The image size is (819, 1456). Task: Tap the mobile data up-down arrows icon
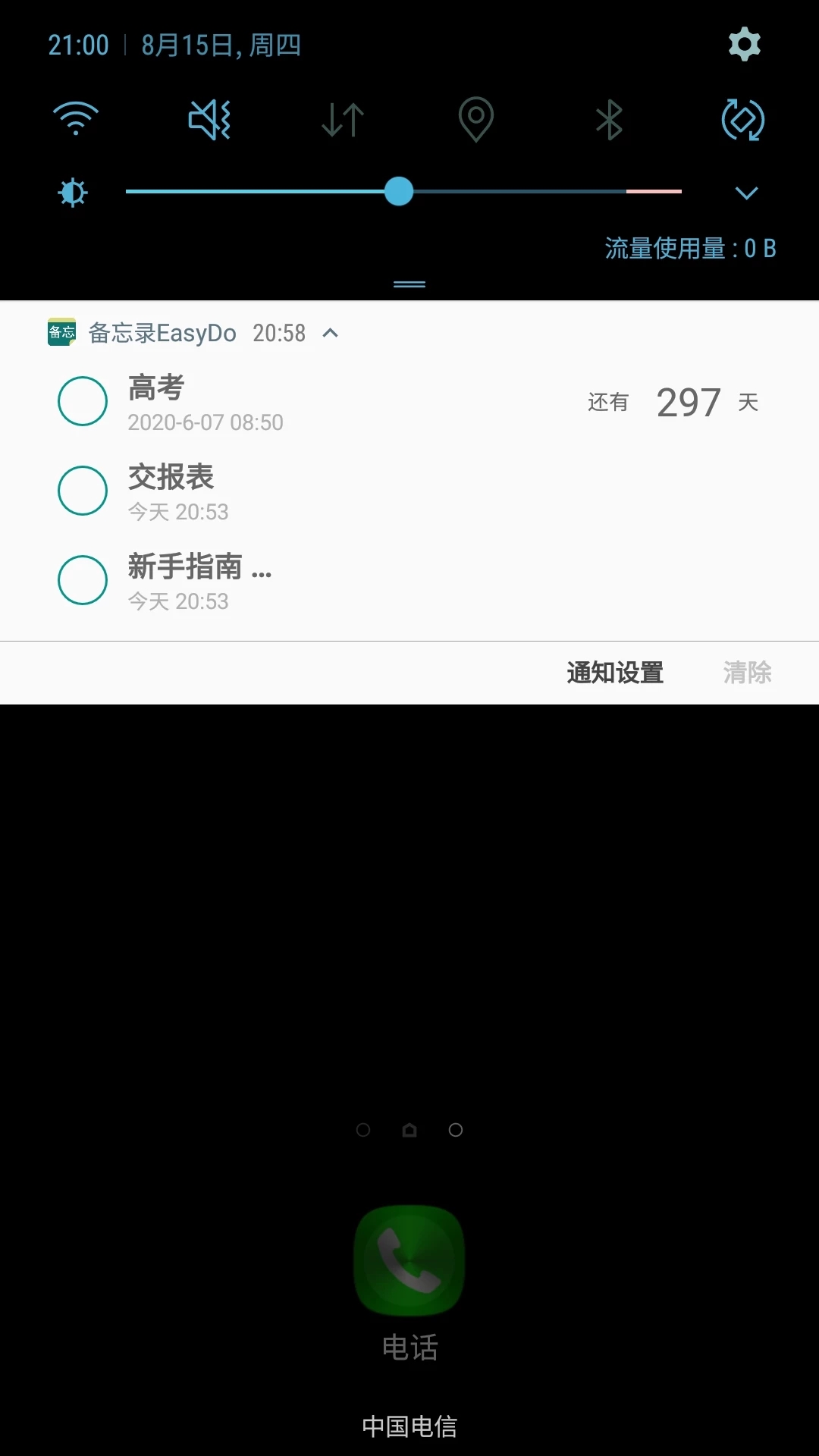click(341, 119)
